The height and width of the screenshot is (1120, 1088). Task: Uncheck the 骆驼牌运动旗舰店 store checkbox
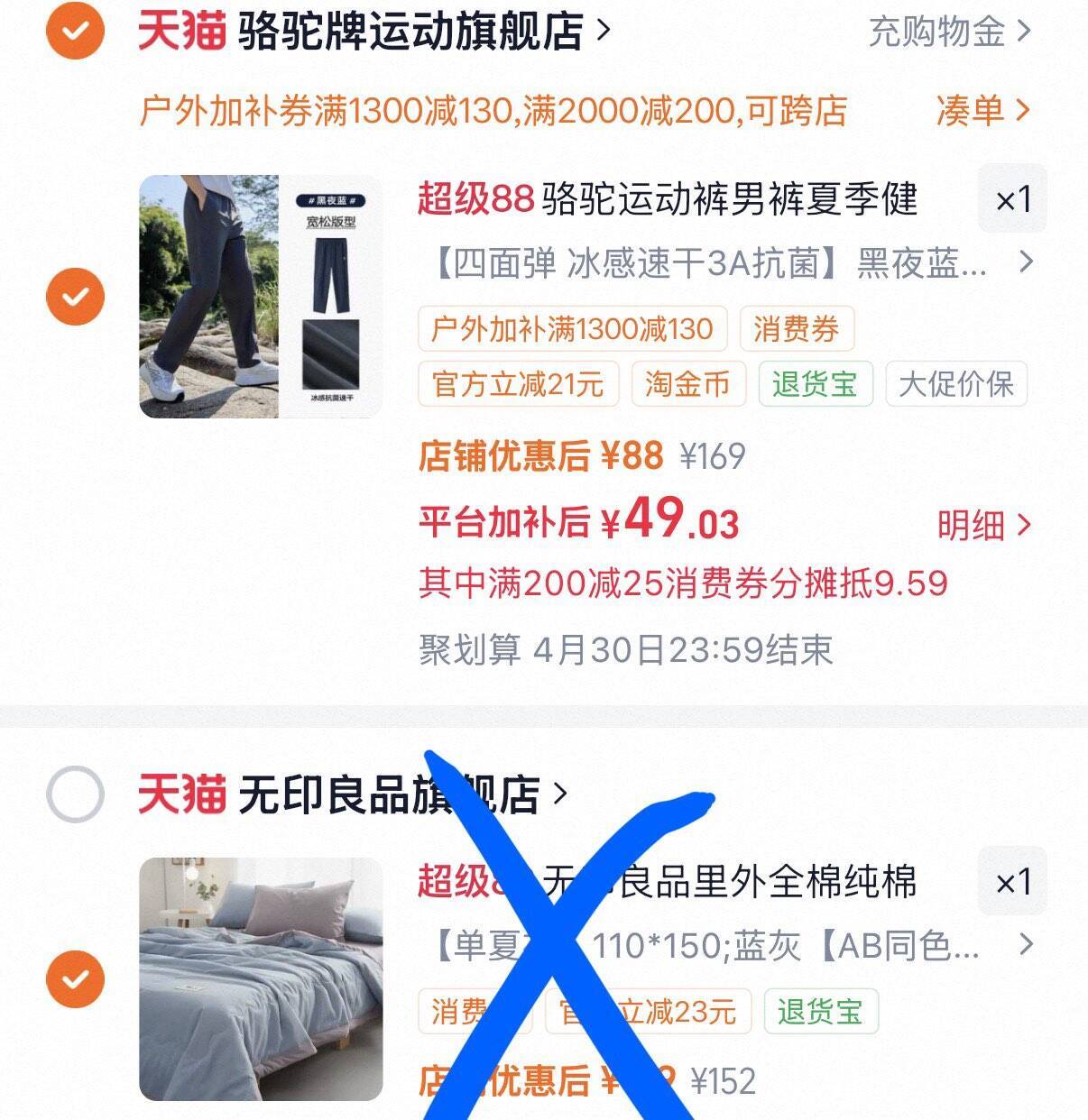(75, 31)
